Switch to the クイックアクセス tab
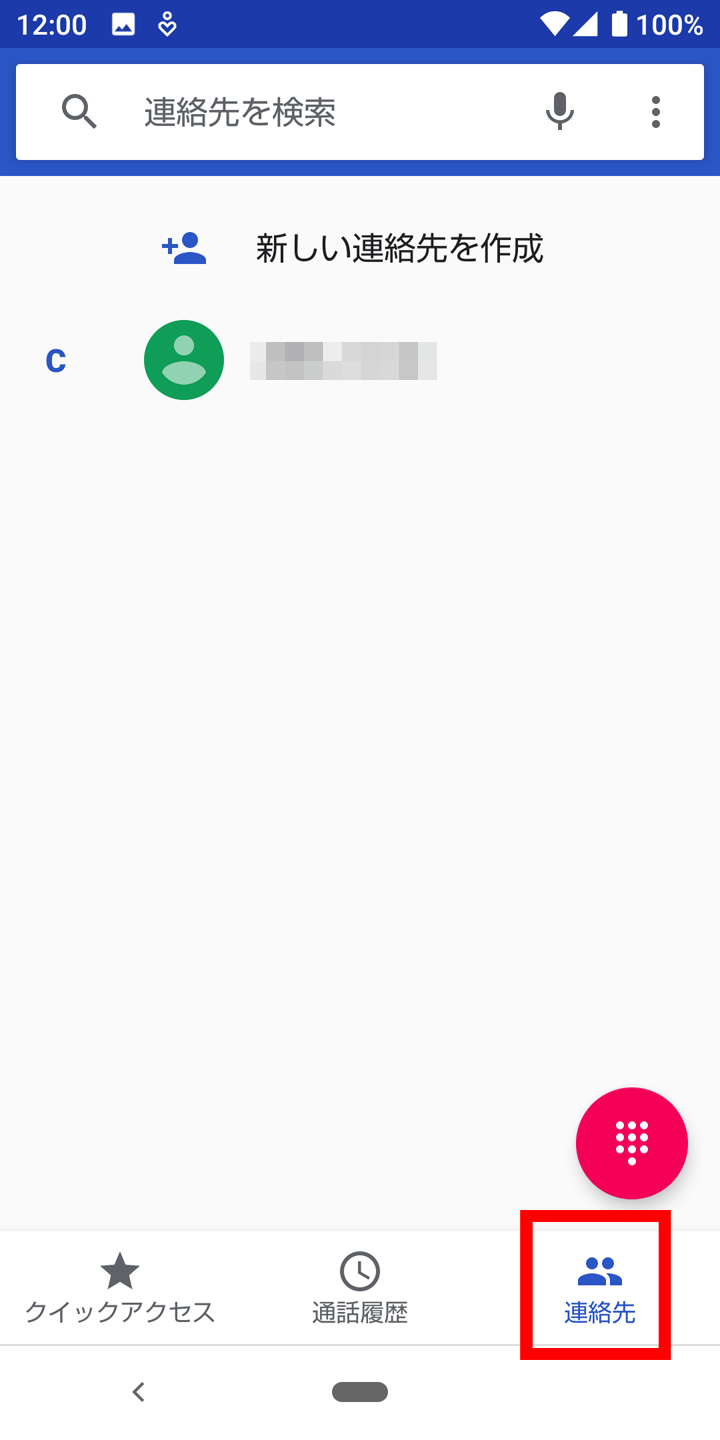Viewport: 720px width, 1440px height. pyautogui.click(x=120, y=1289)
